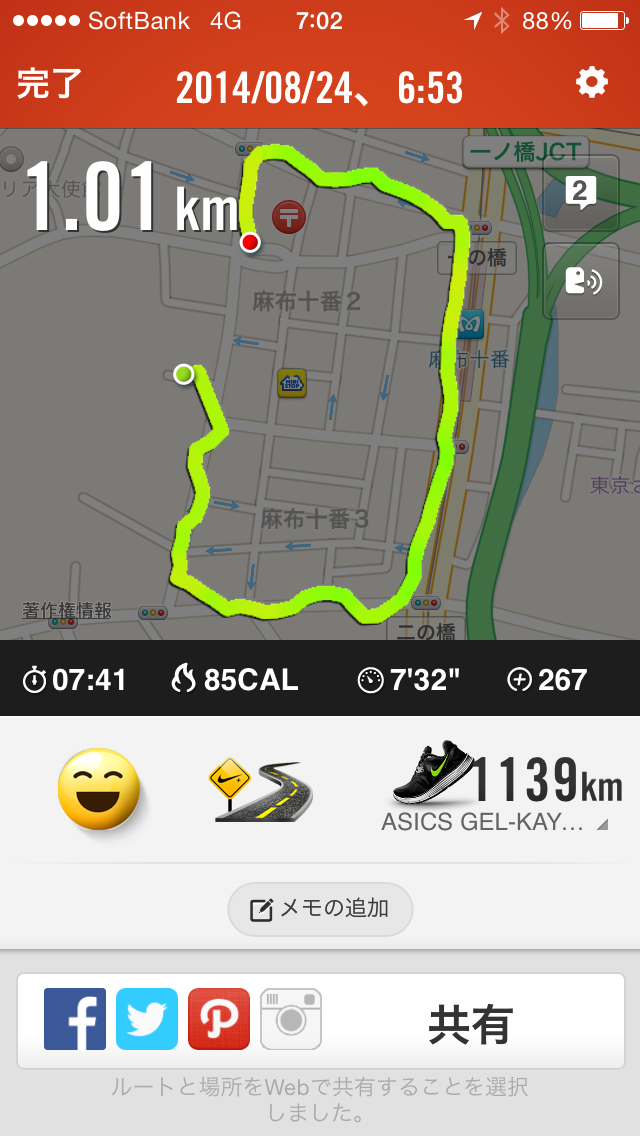Share the run on Instagram
Screen dimensions: 640x1136
291,1019
